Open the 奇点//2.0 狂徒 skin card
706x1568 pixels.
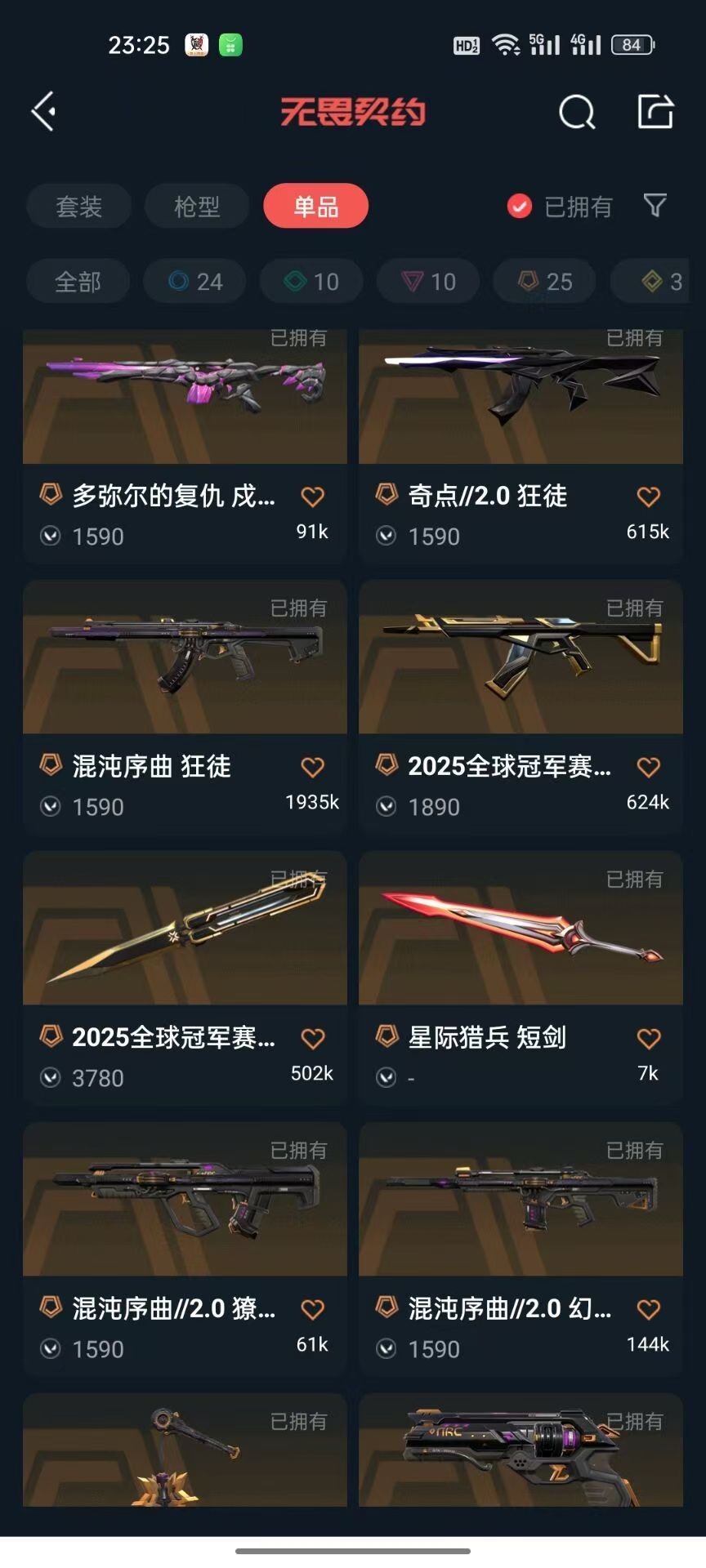click(521, 398)
